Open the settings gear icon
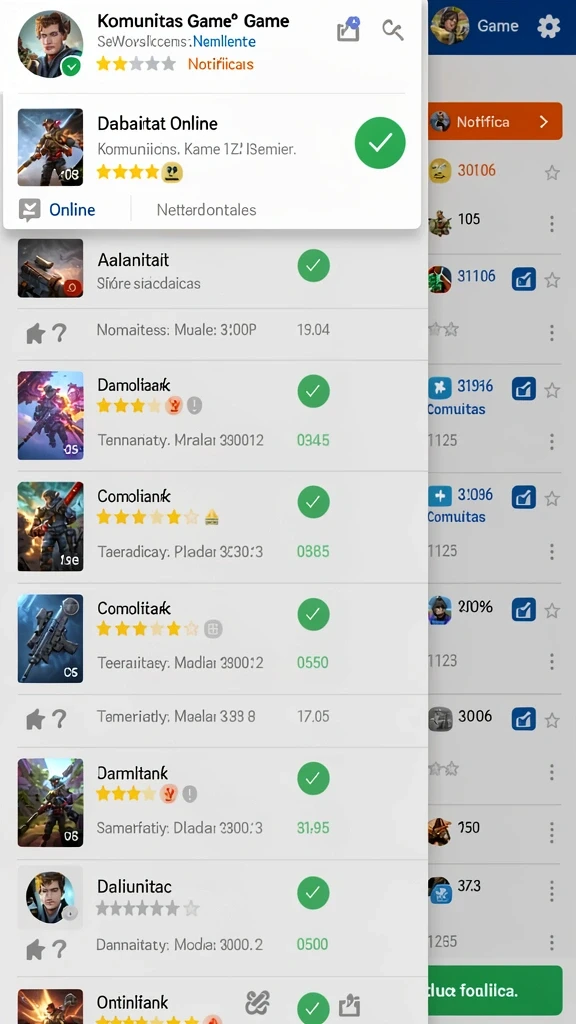The image size is (576, 1024). point(549,27)
